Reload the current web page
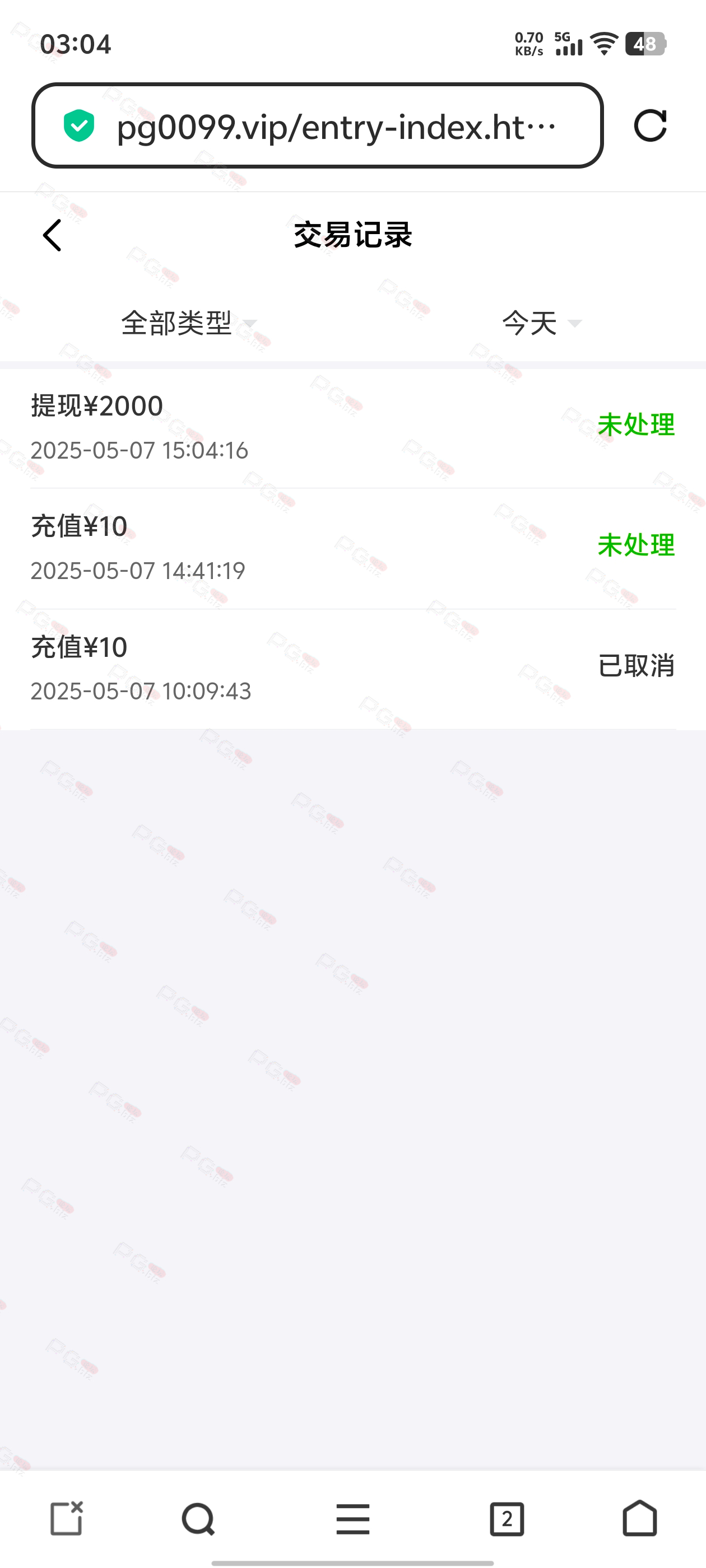Image resolution: width=706 pixels, height=1568 pixels. coord(650,126)
